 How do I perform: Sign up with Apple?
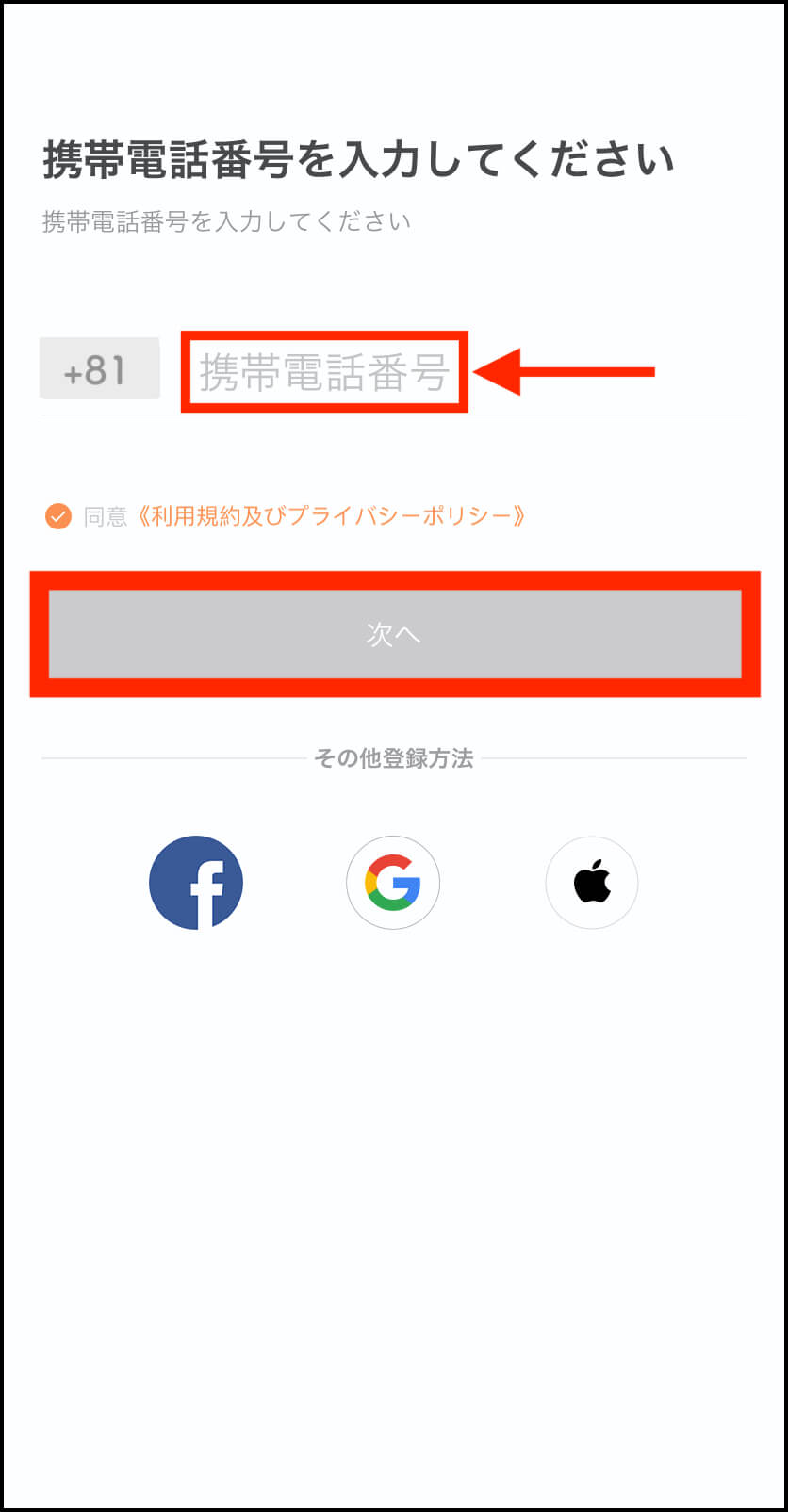pos(592,883)
